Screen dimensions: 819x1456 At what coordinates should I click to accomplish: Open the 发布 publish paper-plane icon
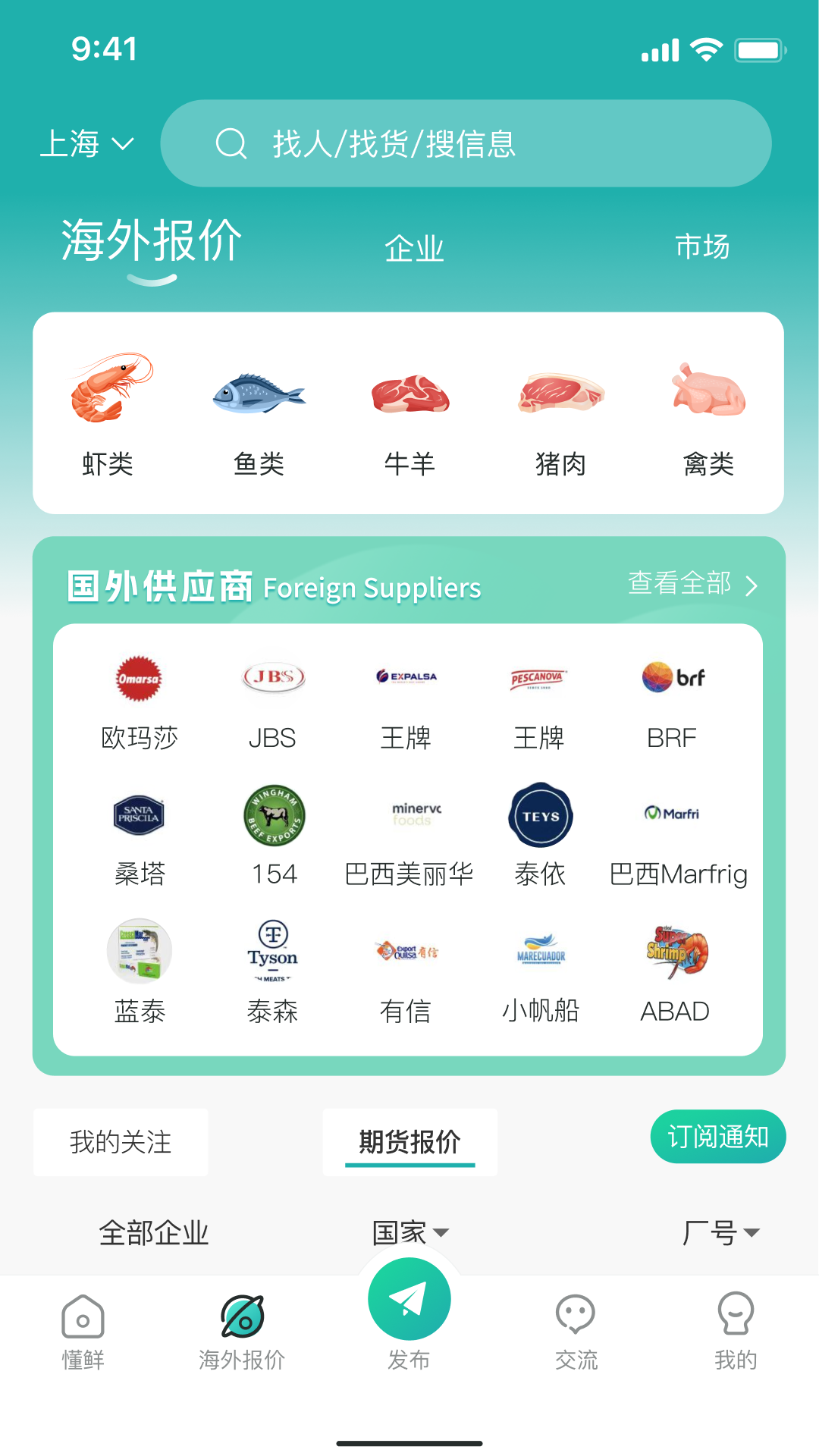coord(409,1298)
